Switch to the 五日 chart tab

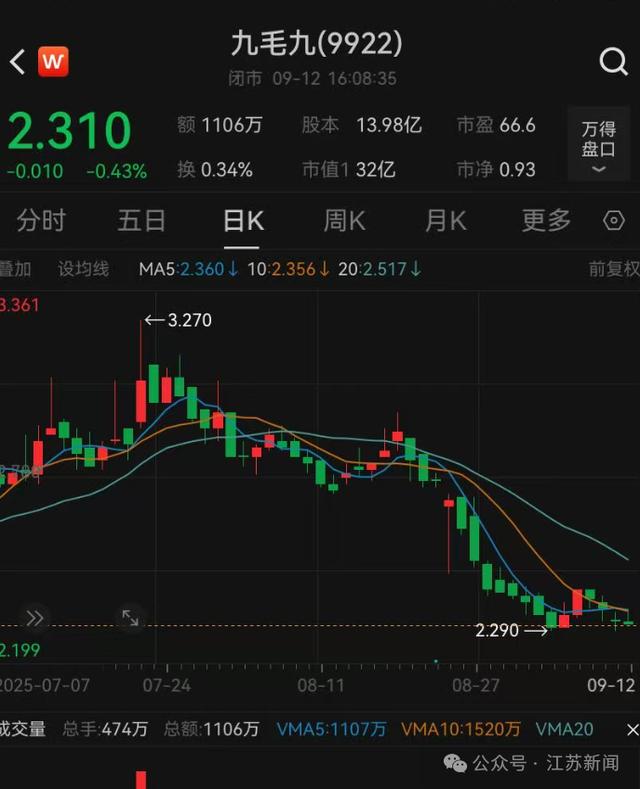141,220
